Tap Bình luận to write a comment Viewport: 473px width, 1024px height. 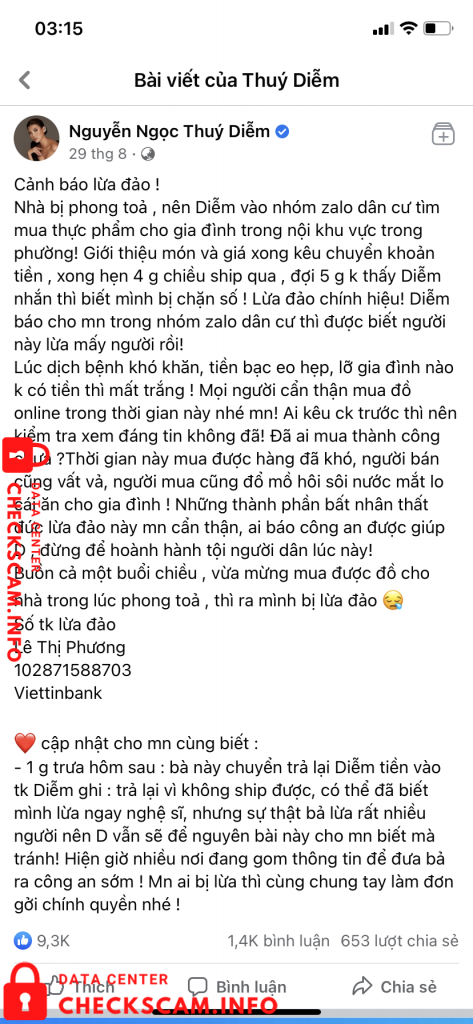tap(236, 986)
